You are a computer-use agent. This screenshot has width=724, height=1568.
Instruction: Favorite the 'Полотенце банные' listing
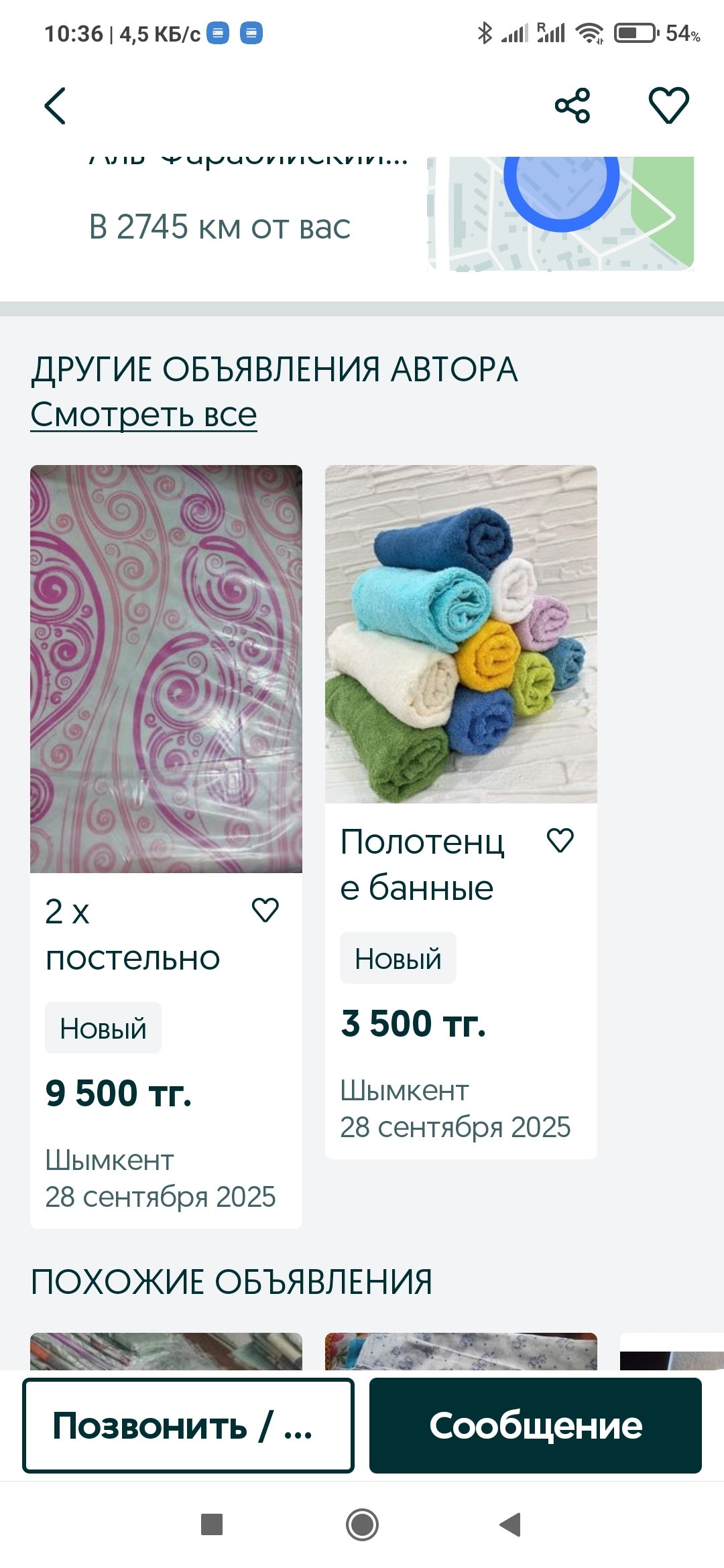tap(560, 840)
